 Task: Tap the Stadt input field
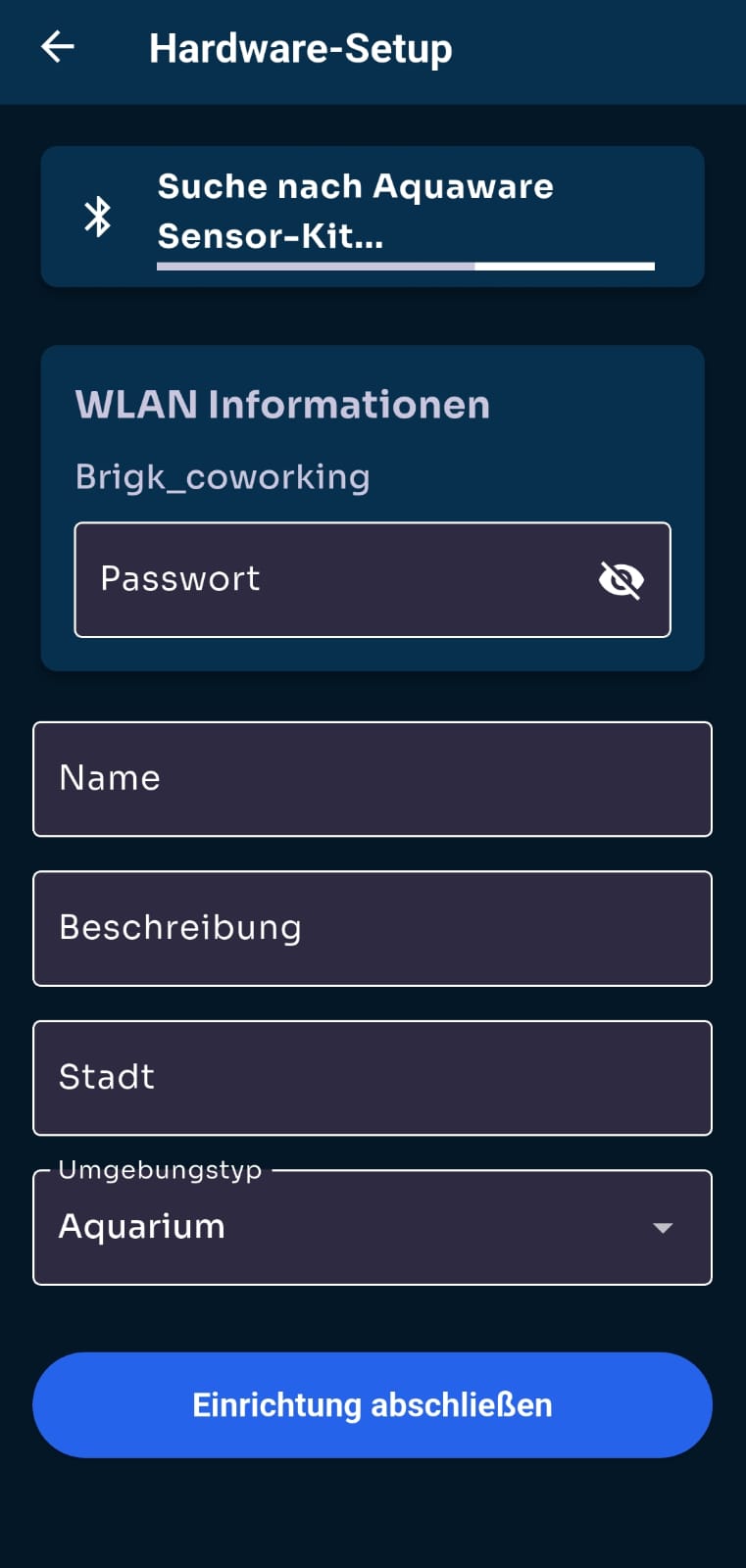(x=373, y=1078)
